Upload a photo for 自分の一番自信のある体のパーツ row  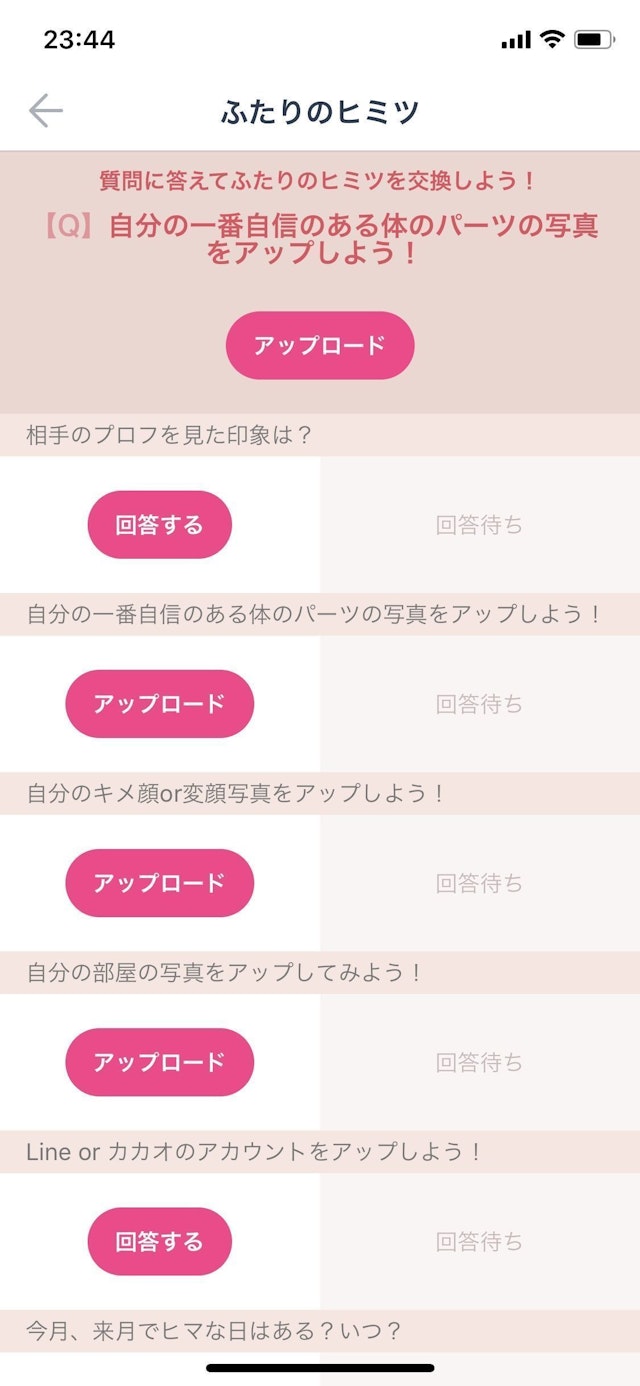[x=160, y=704]
